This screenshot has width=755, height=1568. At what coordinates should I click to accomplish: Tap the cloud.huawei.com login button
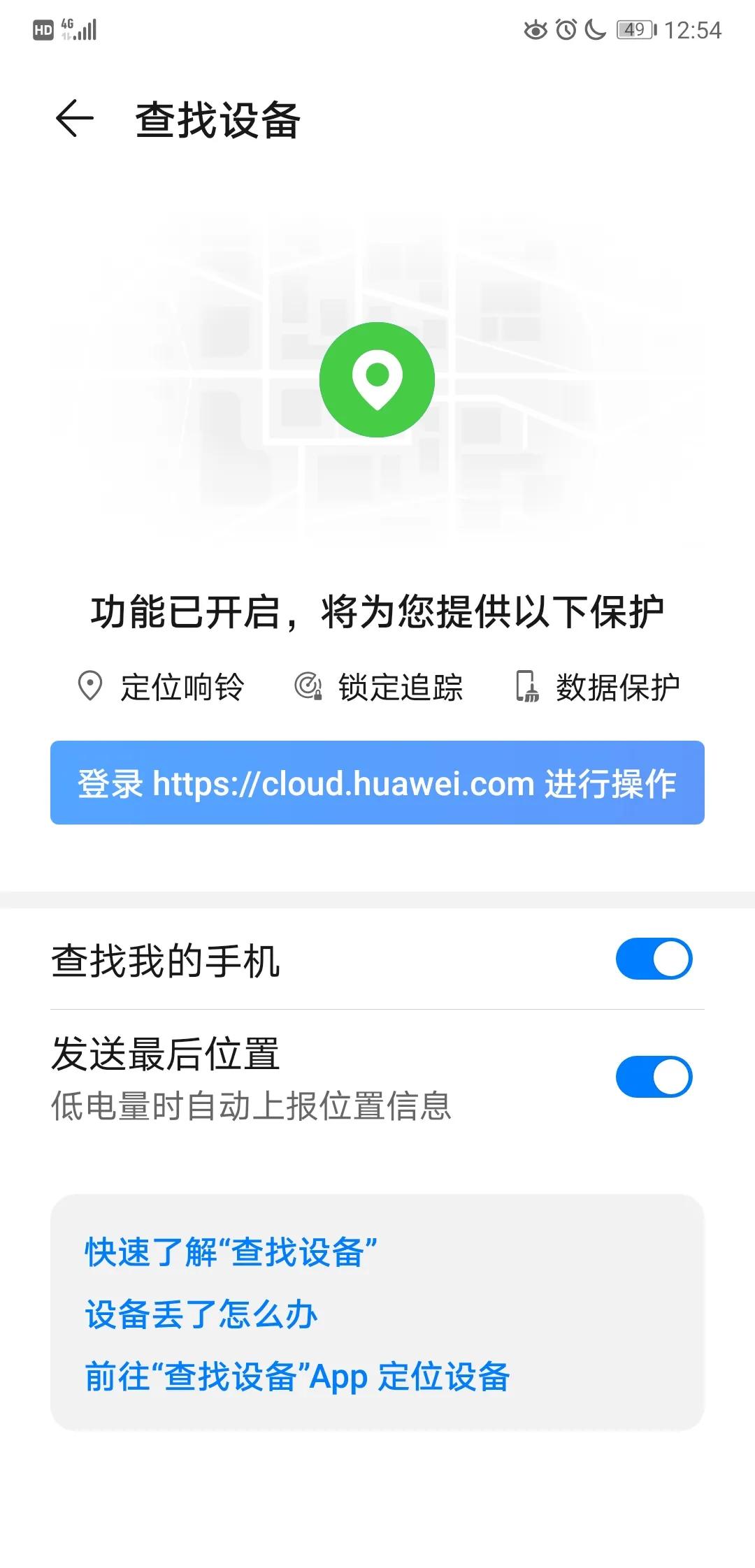377,783
